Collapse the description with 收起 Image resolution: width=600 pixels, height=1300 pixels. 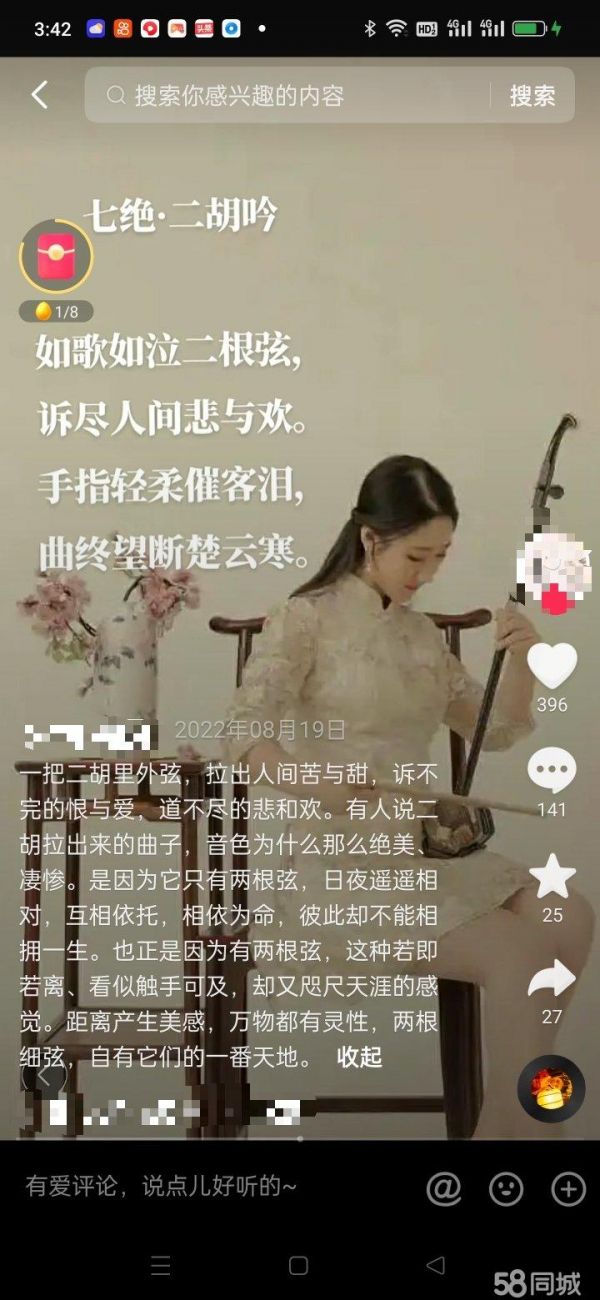point(359,1057)
